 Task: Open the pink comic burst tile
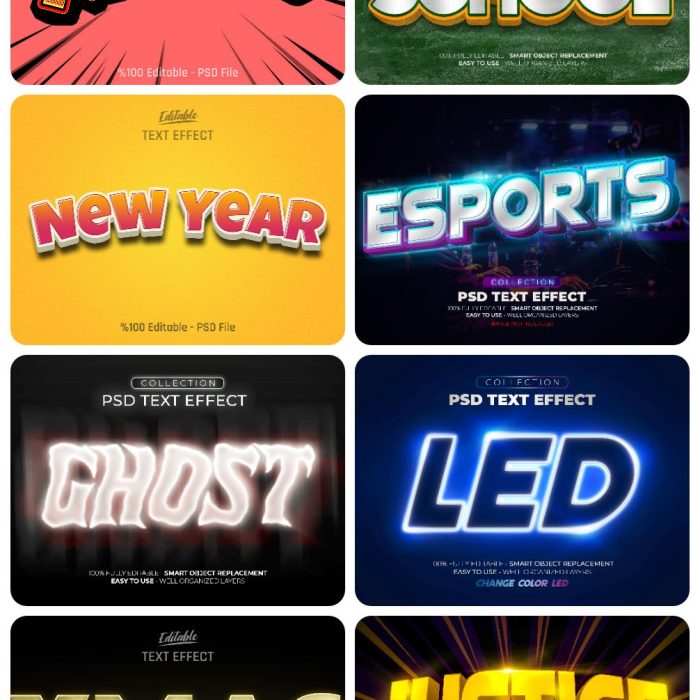(177, 42)
